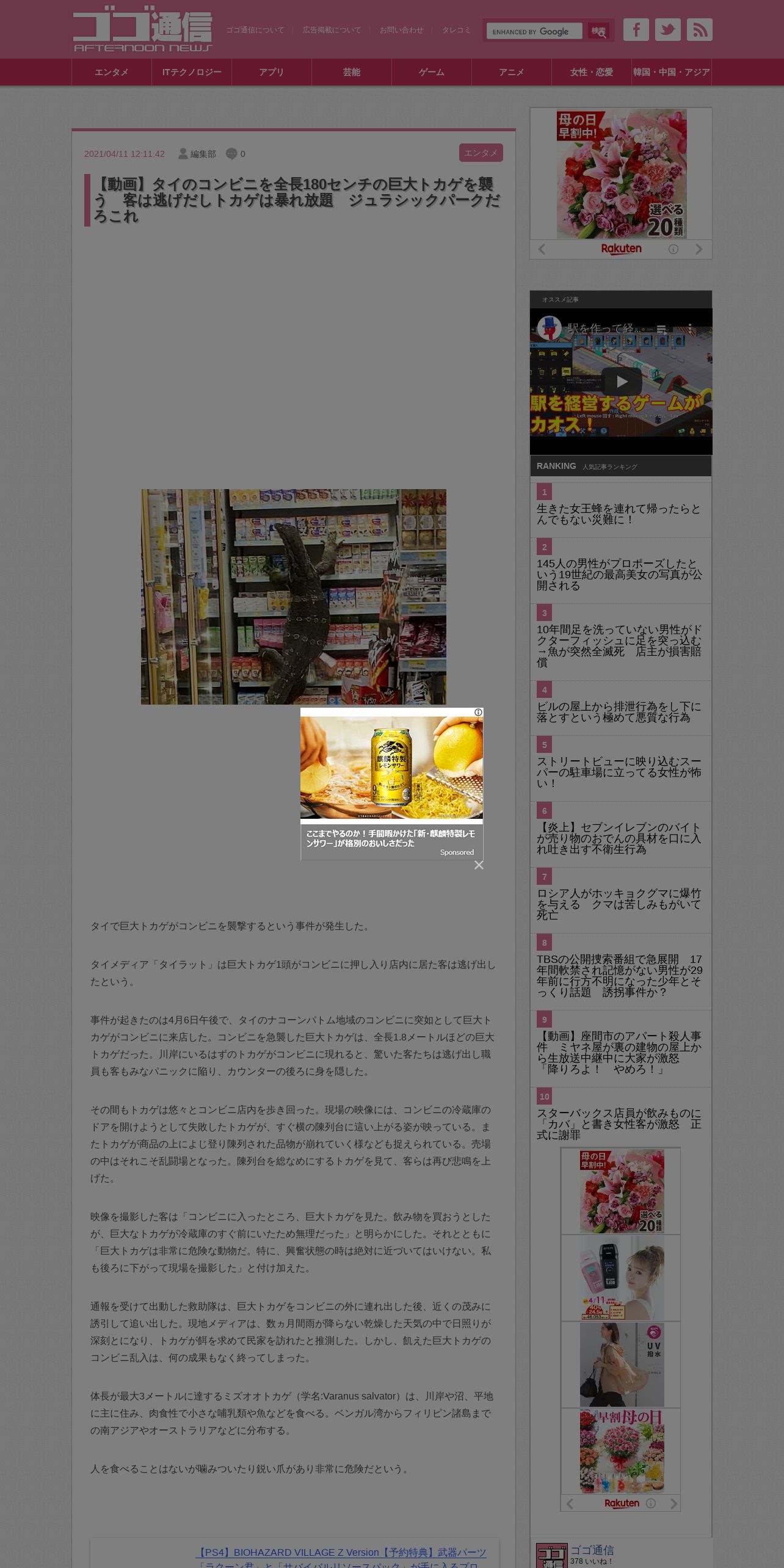Open the Twitter icon in header
This screenshot has height=1568, width=784.
pyautogui.click(x=667, y=30)
